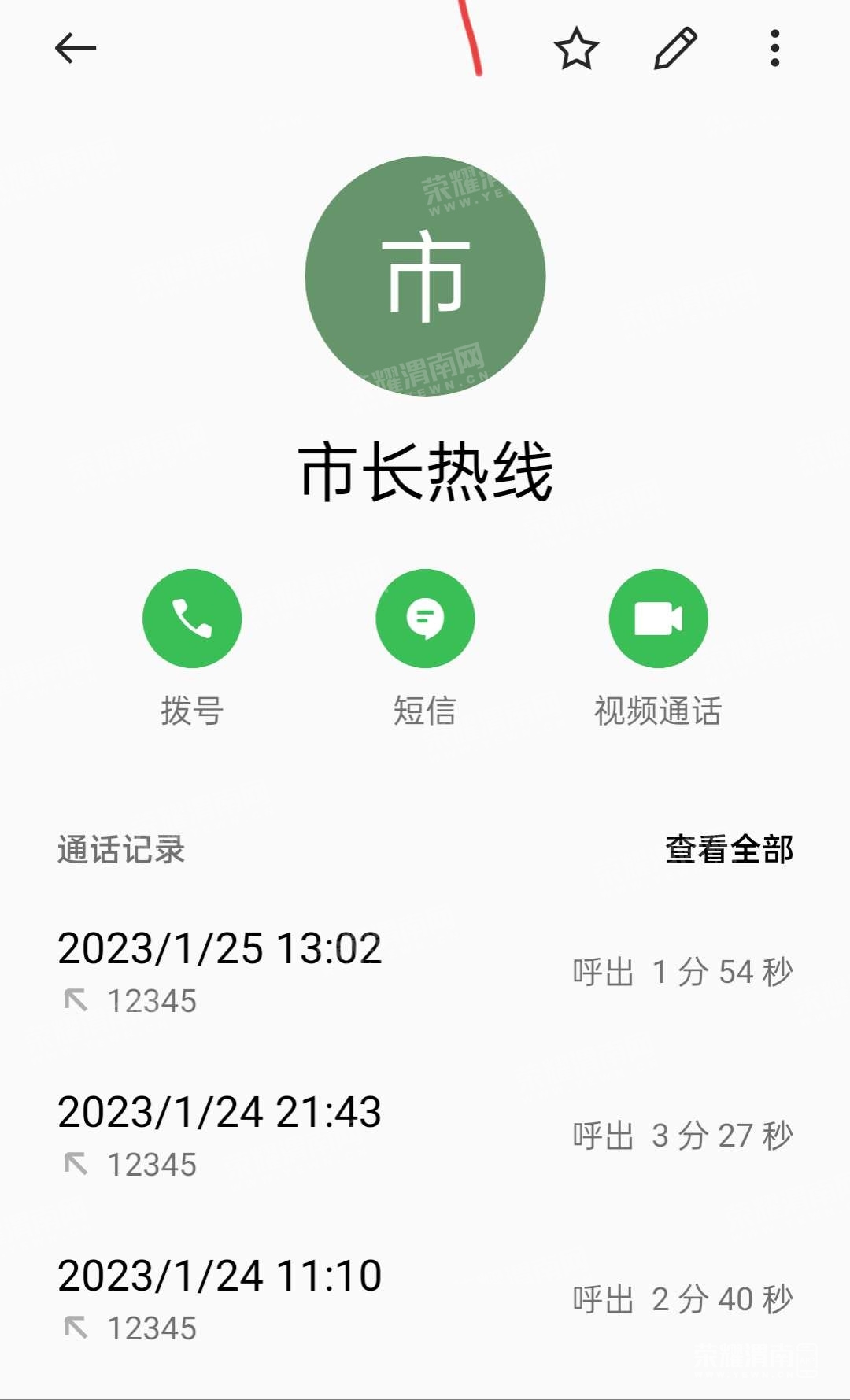
Task: Mark the 市长热线 contact as favorite with the star
Action: (x=576, y=49)
